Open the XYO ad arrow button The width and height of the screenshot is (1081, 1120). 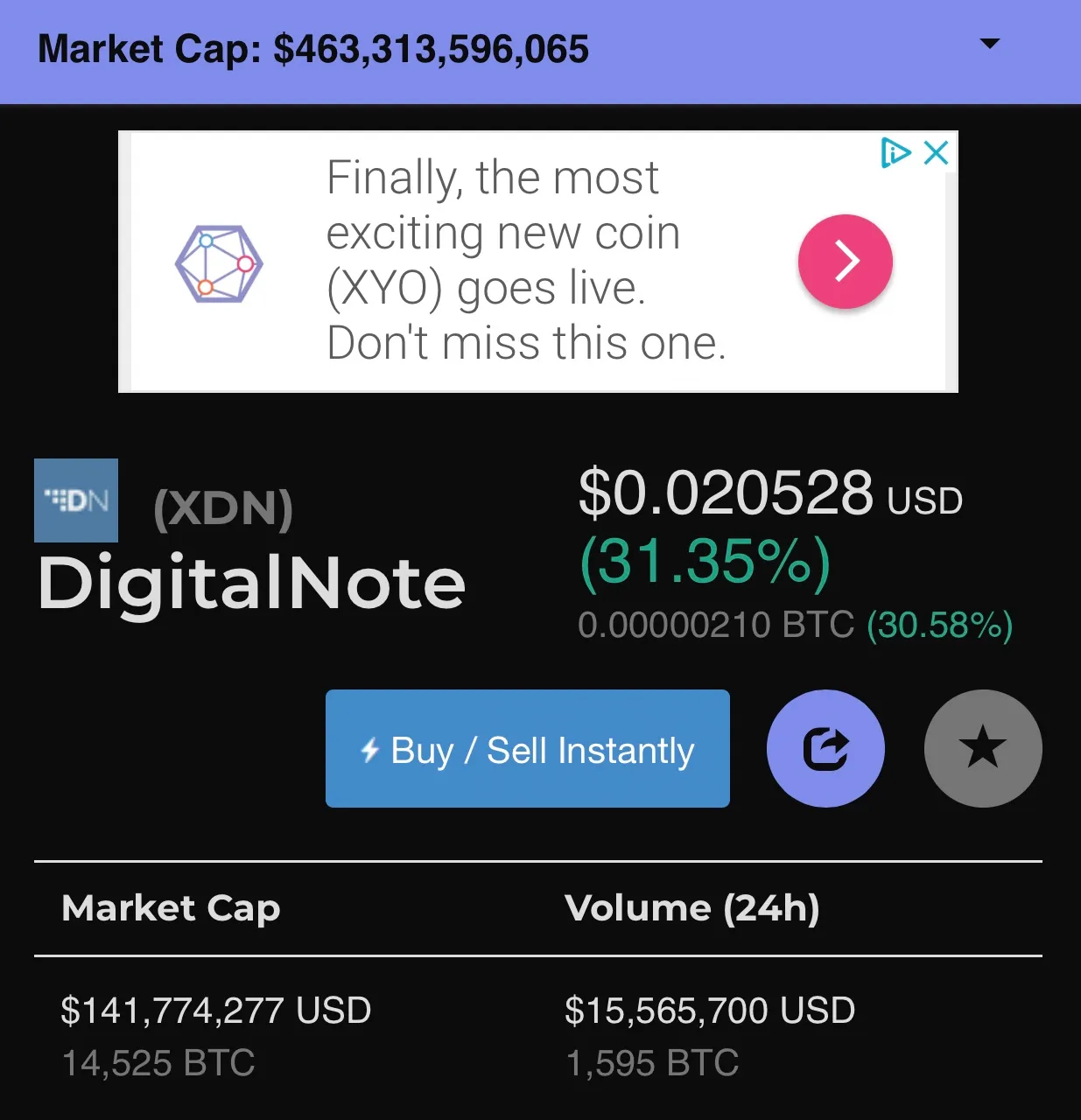tap(845, 261)
